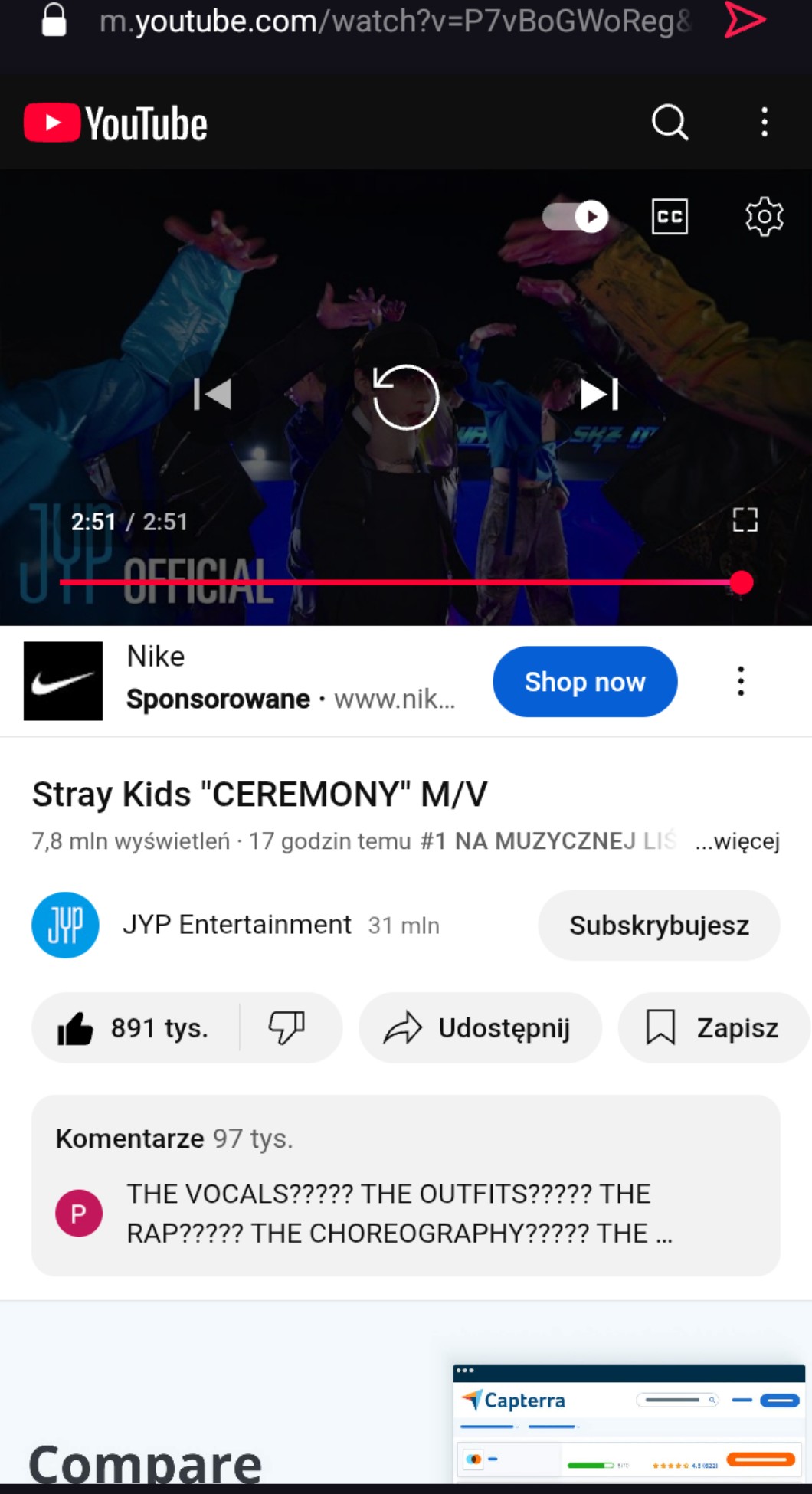Image resolution: width=812 pixels, height=1494 pixels.
Task: Enter fullscreen mode
Action: pyautogui.click(x=745, y=520)
